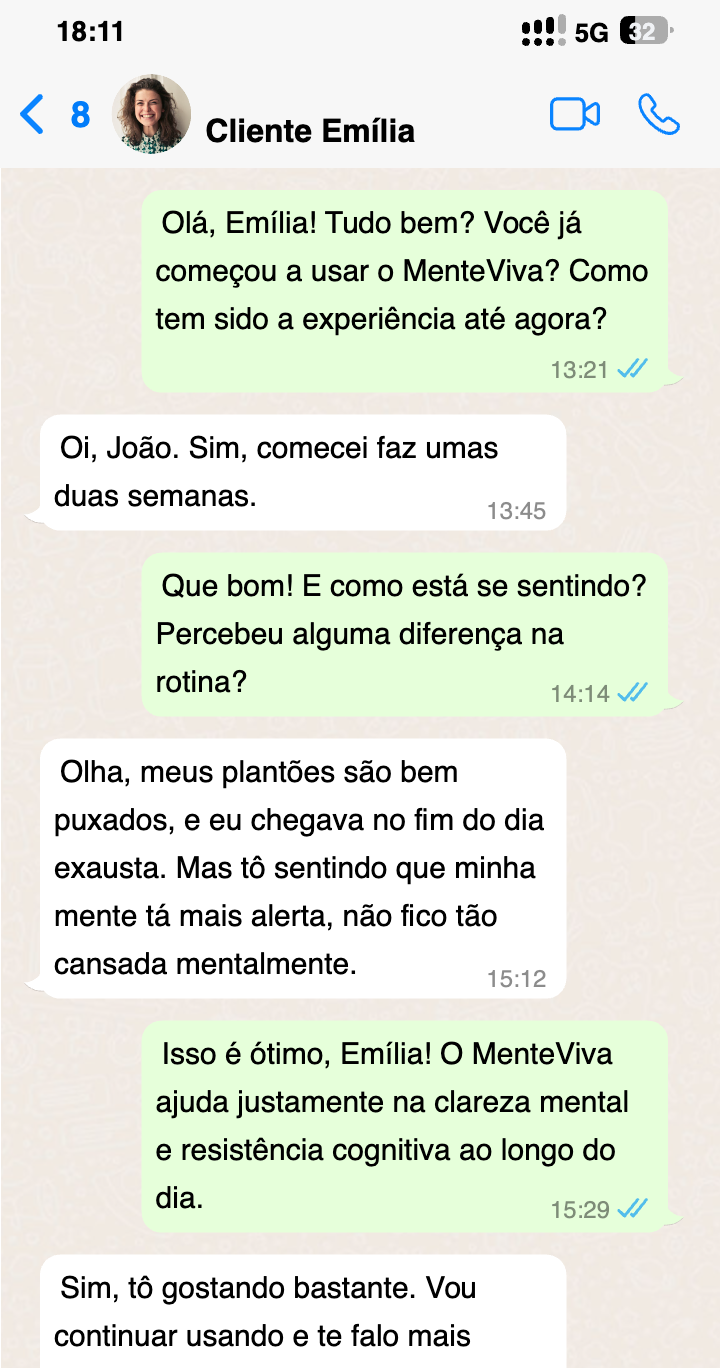
Task: Select the message about plantões puxados
Action: pos(300,865)
